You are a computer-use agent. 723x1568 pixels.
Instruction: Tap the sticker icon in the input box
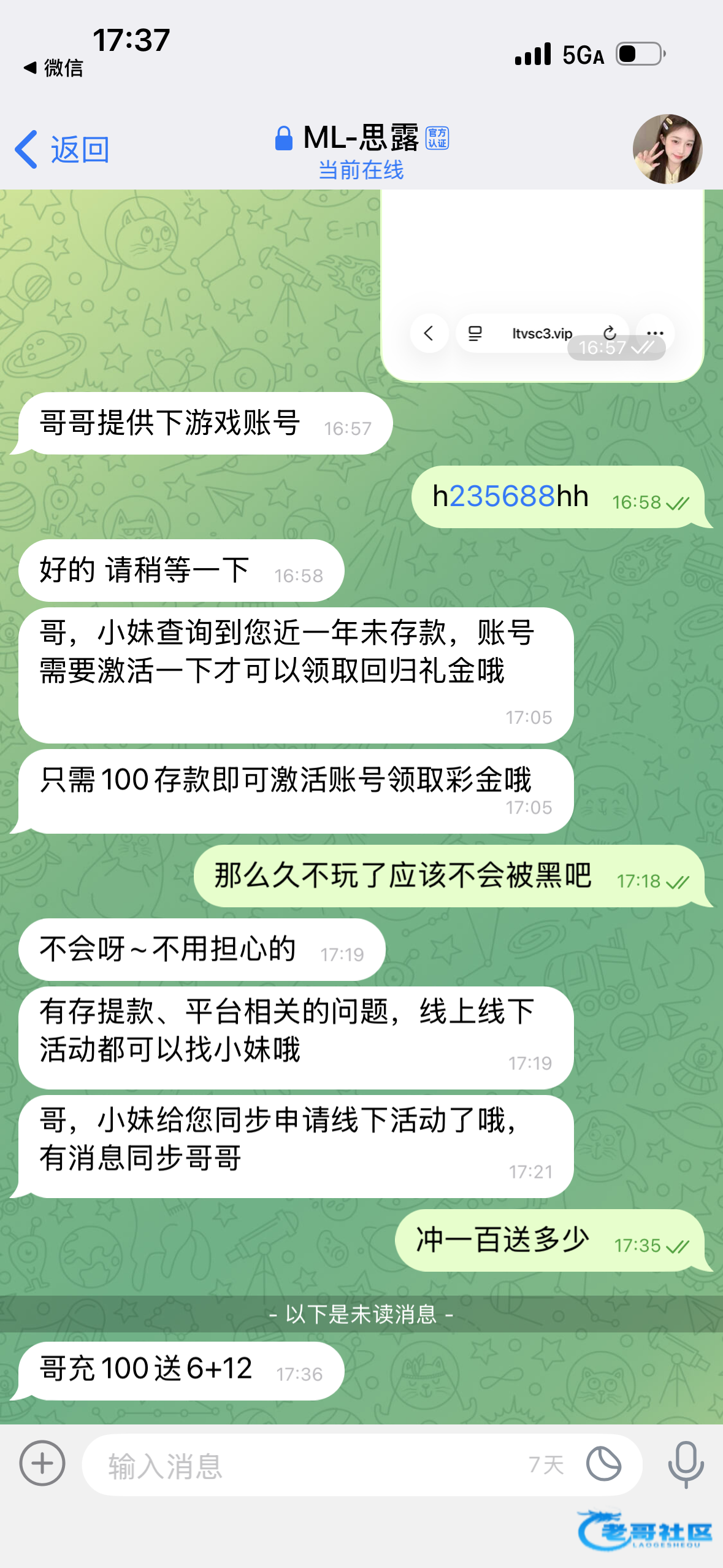click(x=603, y=1464)
